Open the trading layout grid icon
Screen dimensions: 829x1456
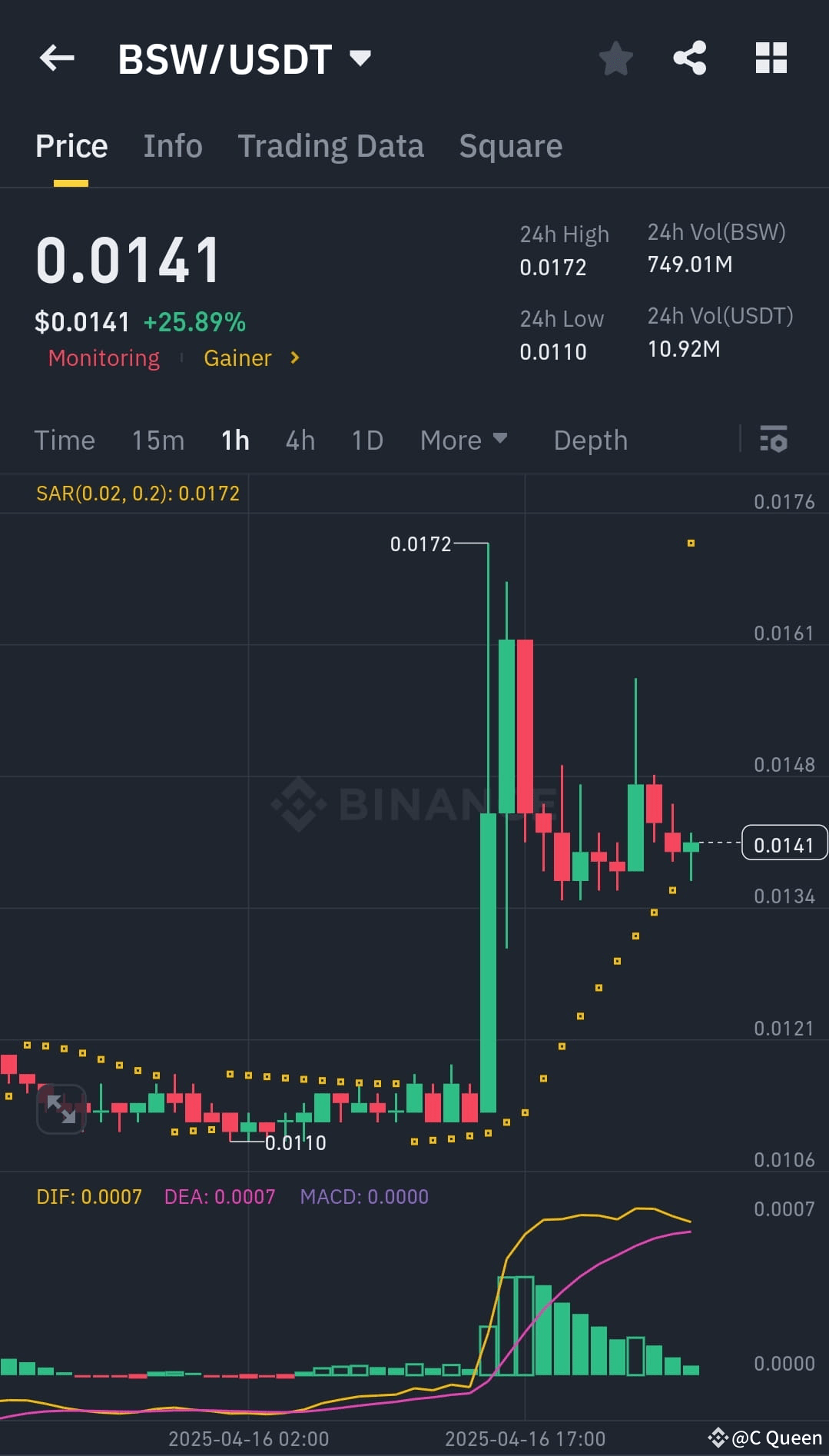point(771,58)
